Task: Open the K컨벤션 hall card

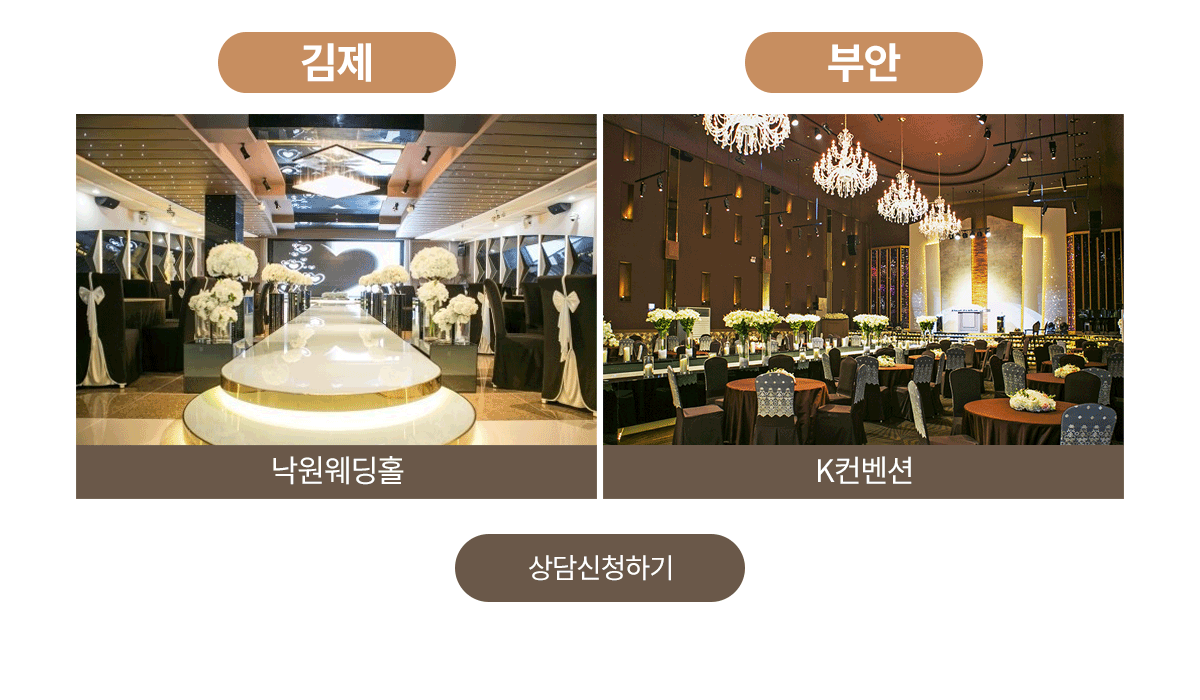Action: (863, 305)
